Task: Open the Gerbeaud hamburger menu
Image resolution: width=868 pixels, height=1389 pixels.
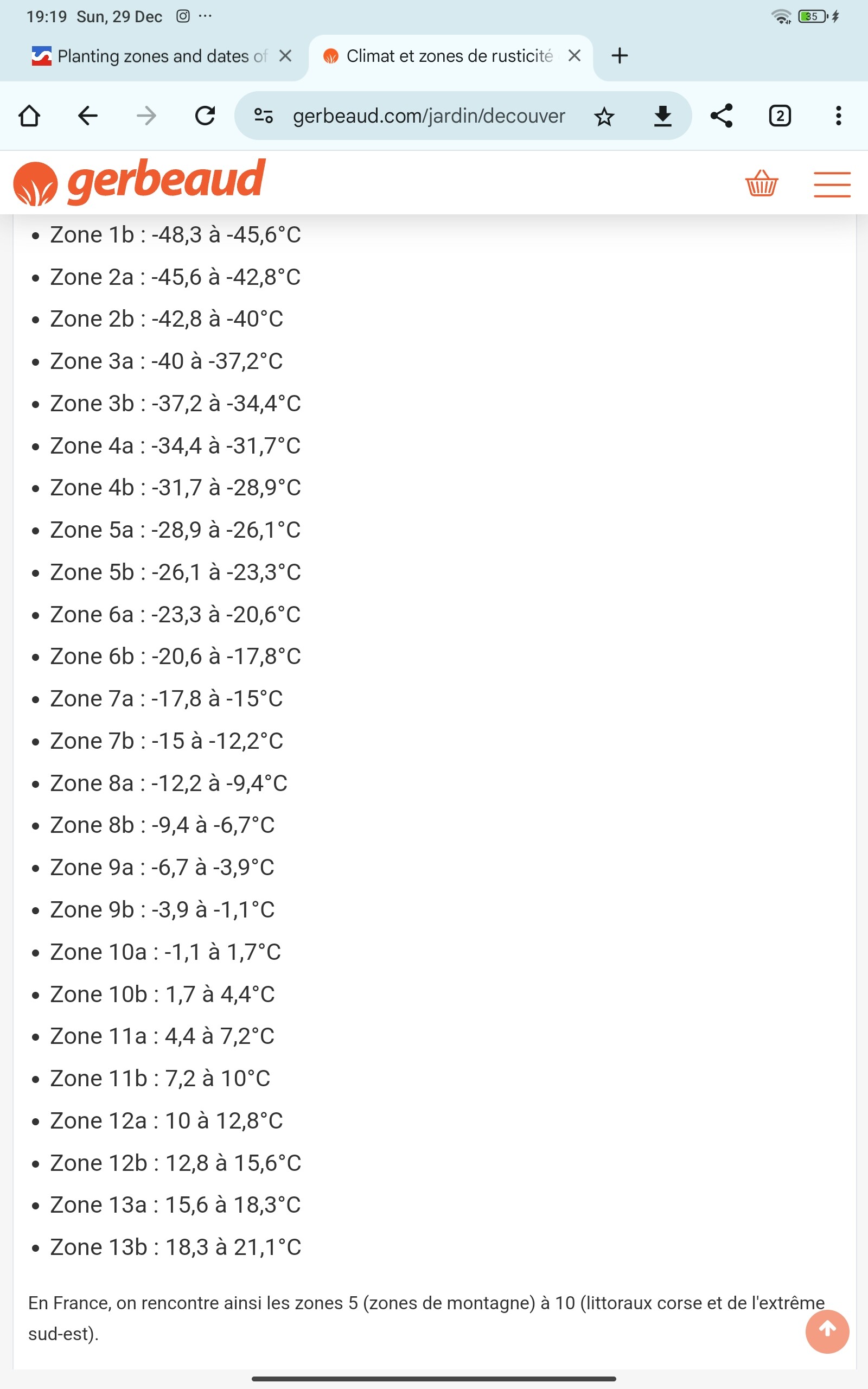Action: pyautogui.click(x=832, y=184)
